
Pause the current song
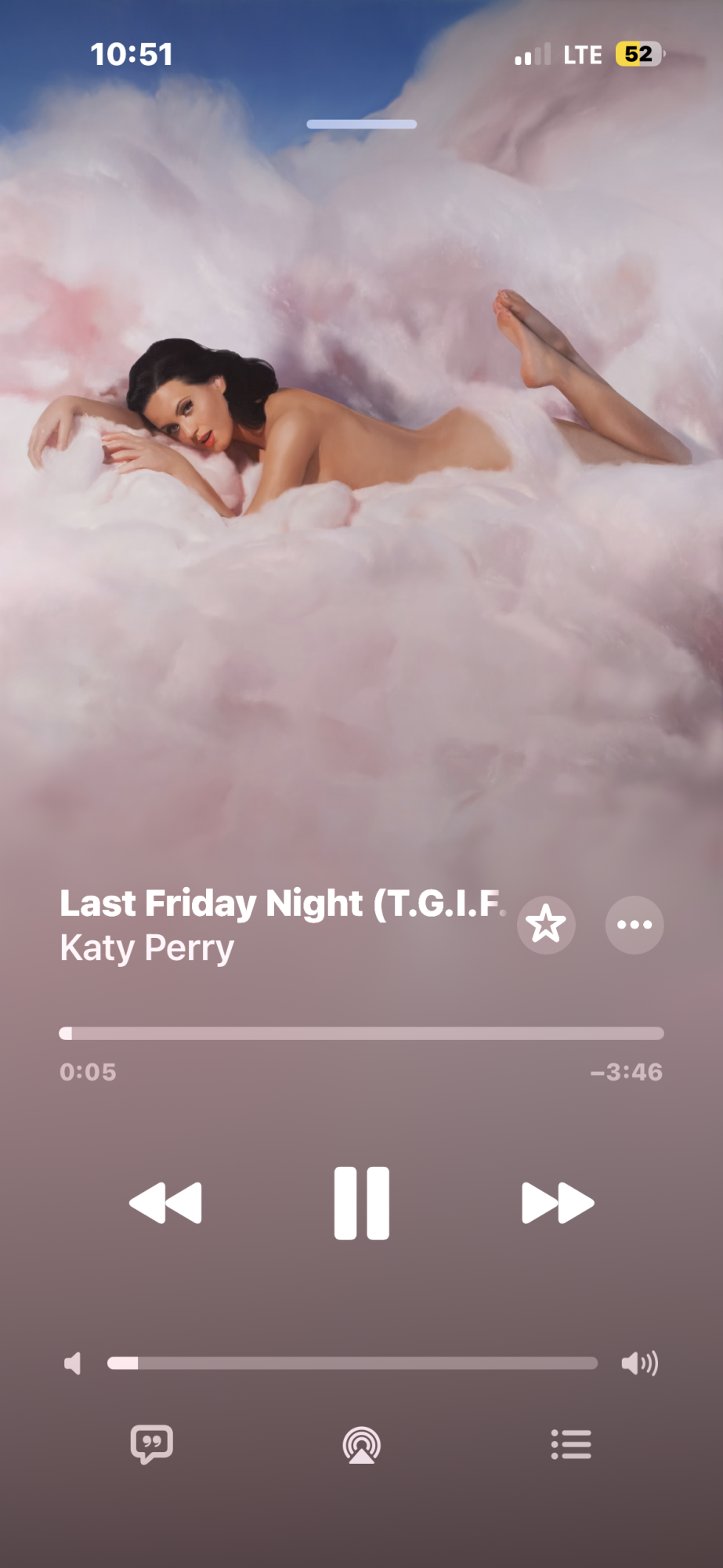[x=361, y=1203]
